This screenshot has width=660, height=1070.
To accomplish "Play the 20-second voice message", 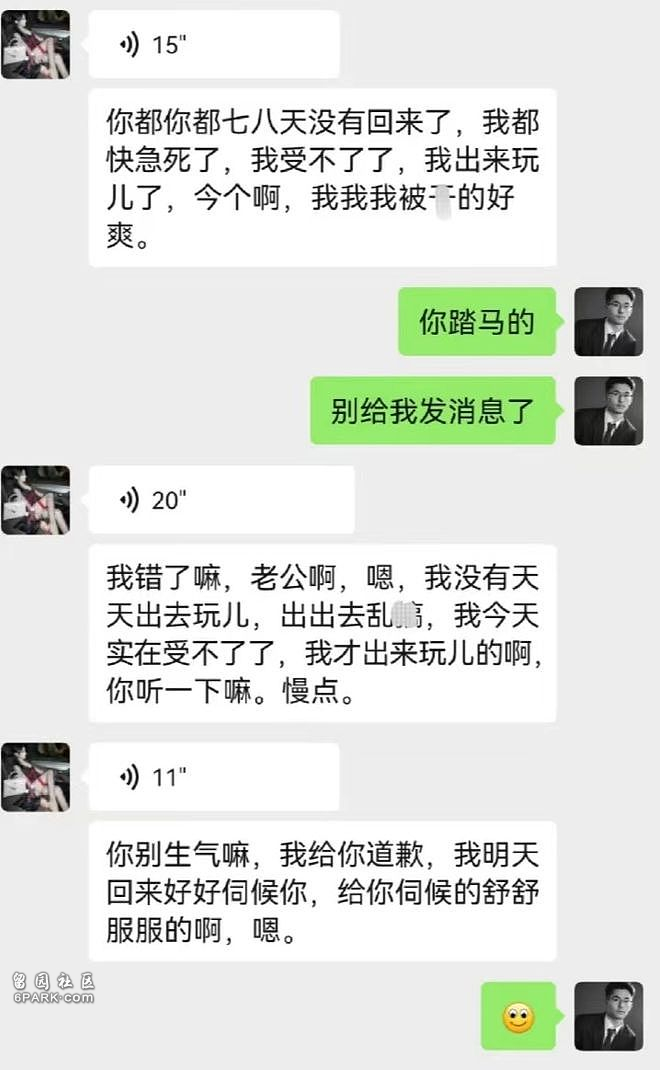I will click(x=220, y=500).
